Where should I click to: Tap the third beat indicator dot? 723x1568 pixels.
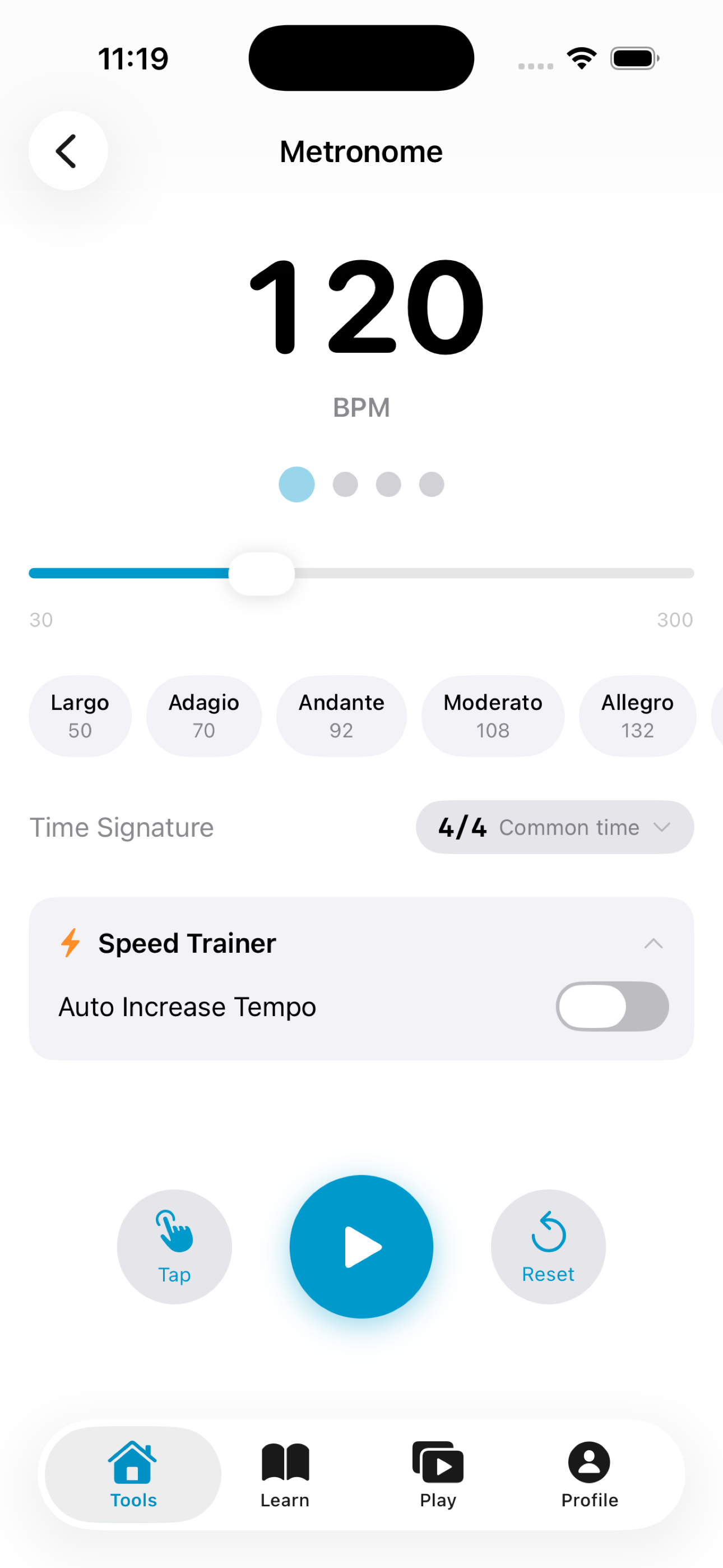[388, 484]
